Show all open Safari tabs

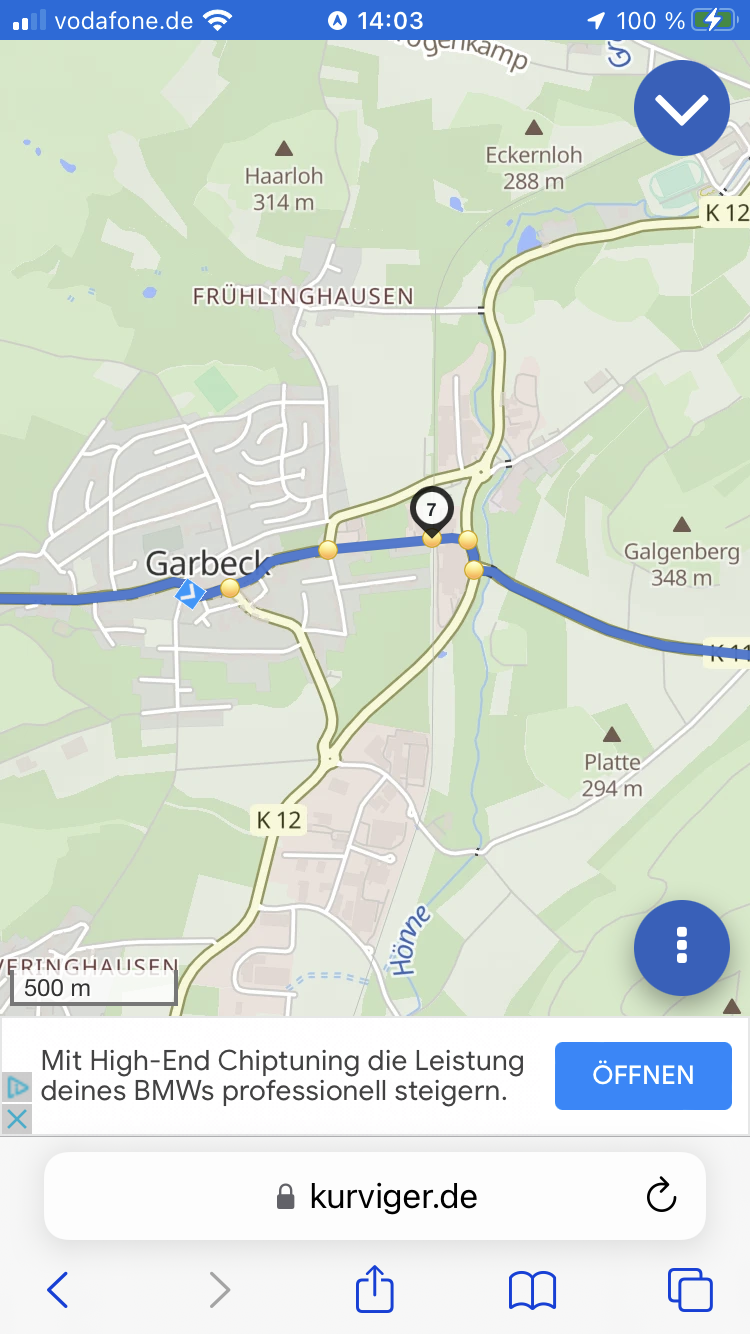(x=690, y=1290)
